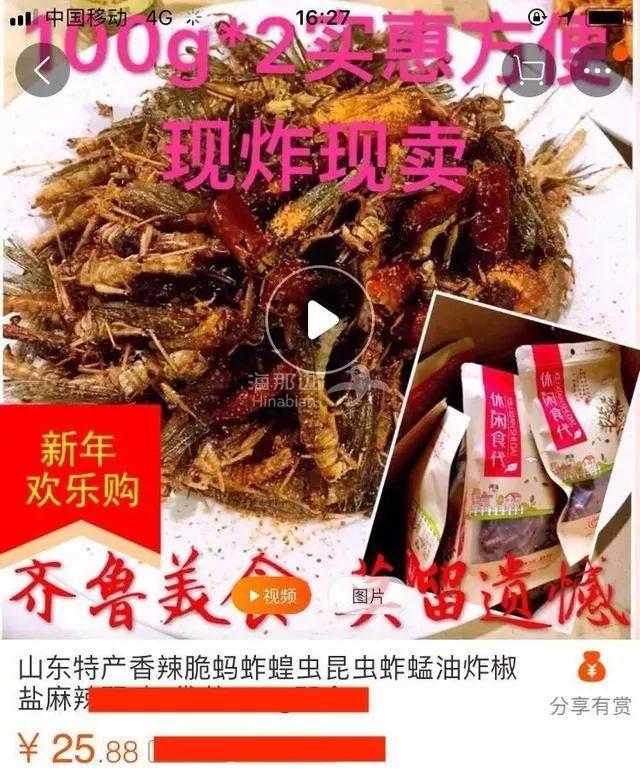Open the shopping cart
Image resolution: width=640 pixels, height=777 pixels.
point(529,70)
